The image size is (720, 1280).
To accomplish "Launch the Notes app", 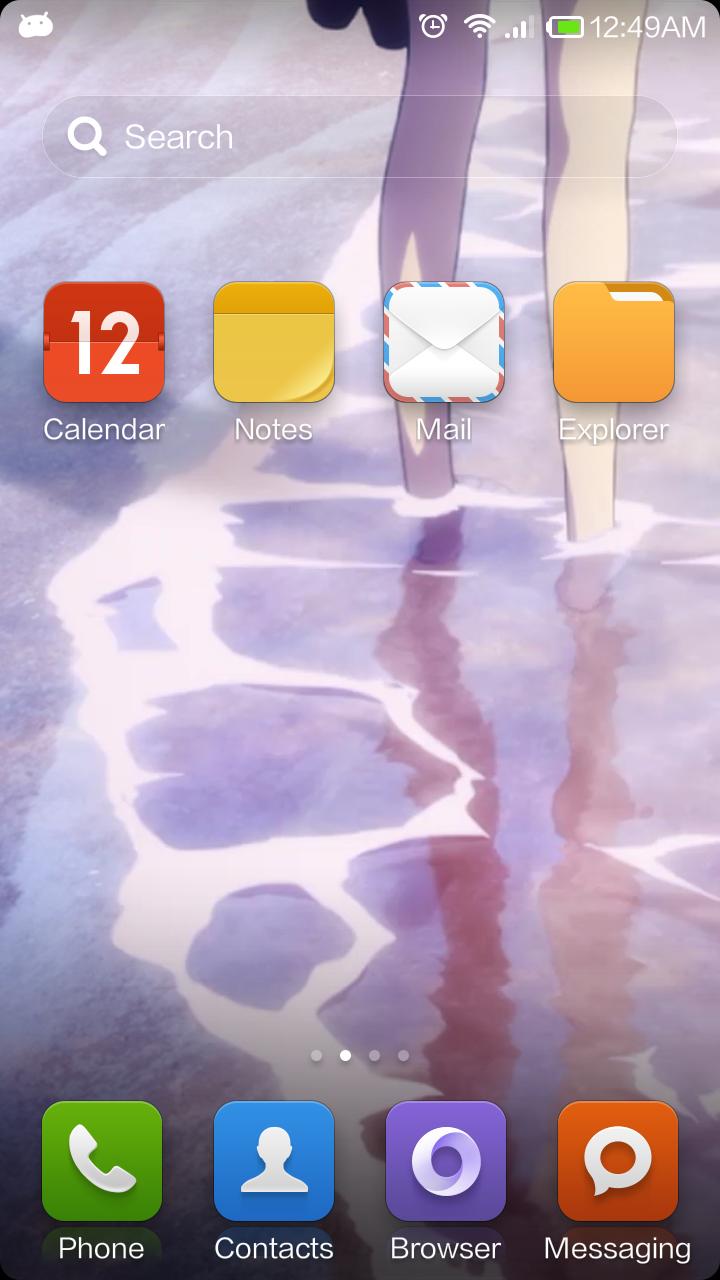I will (274, 342).
